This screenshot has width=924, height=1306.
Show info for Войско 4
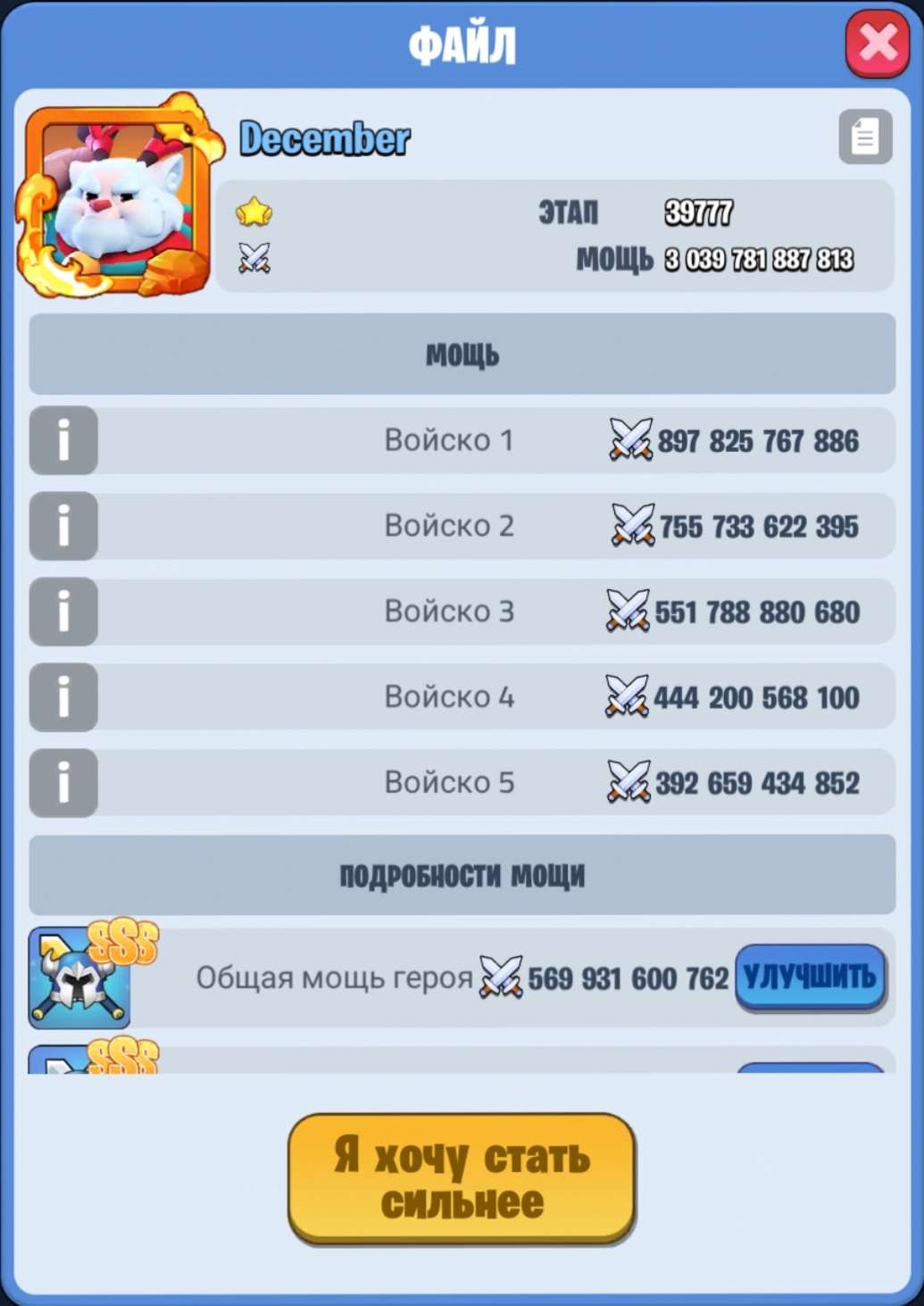coord(63,696)
